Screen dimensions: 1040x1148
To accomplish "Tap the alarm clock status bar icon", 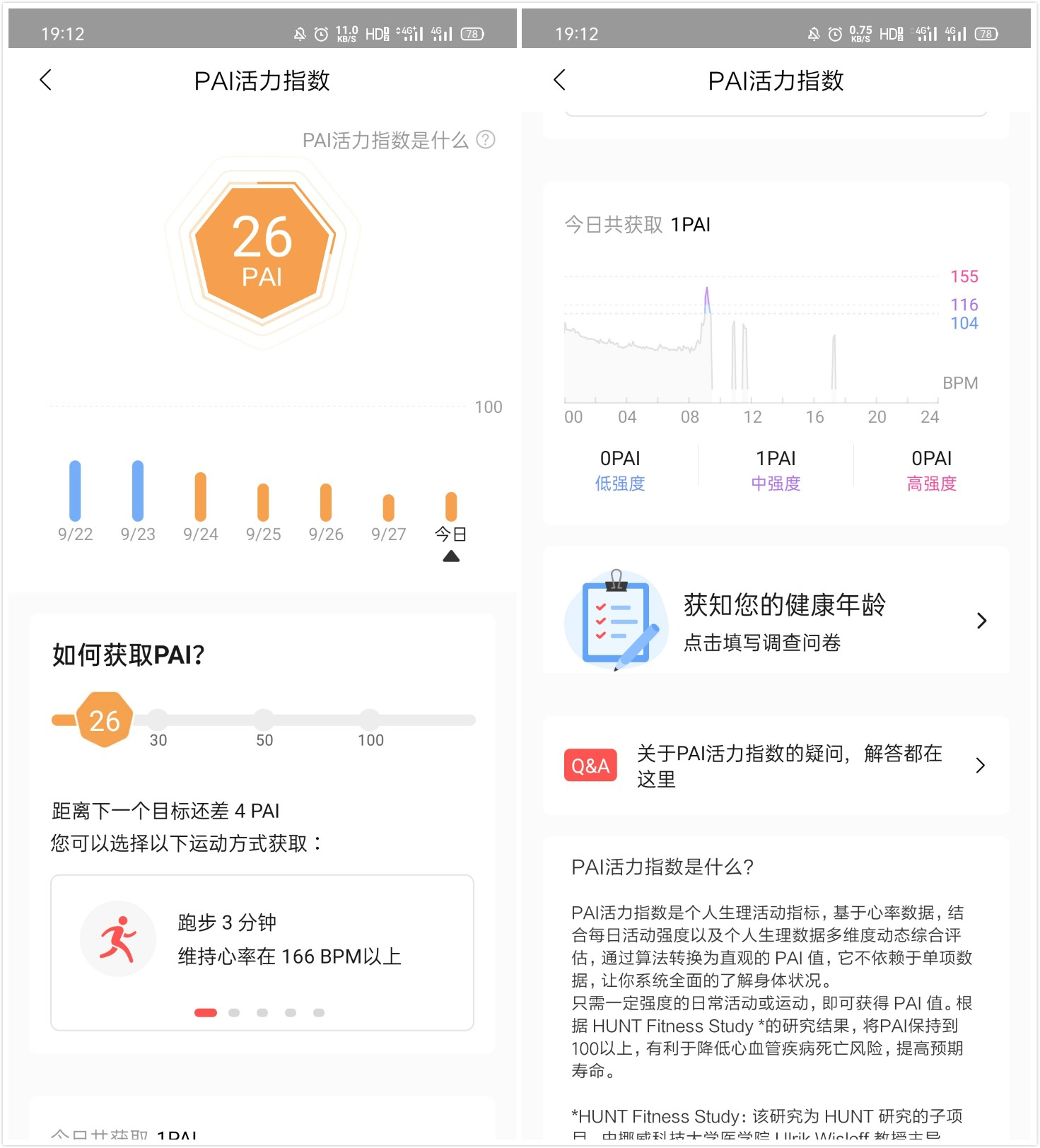I will point(320,33).
